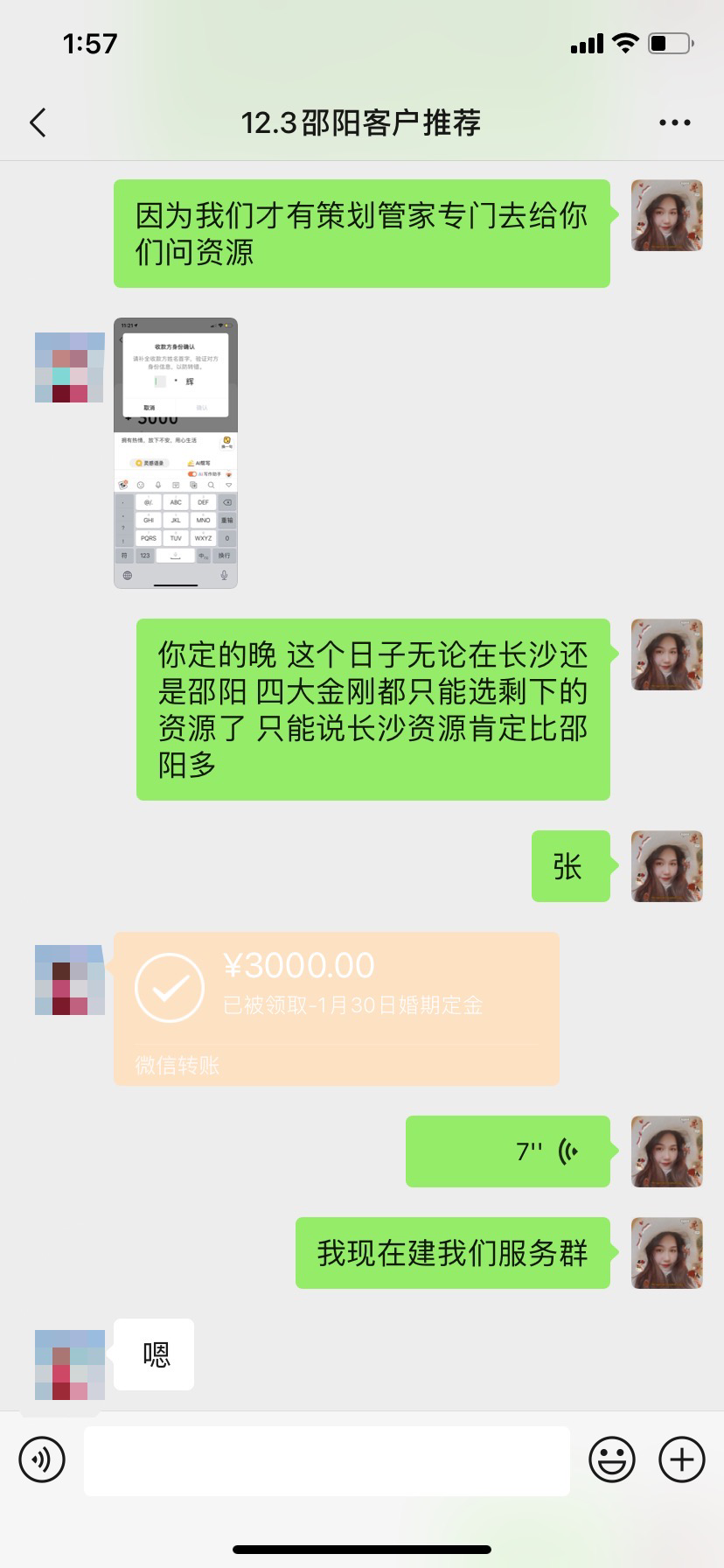Go back from the chat screen

pyautogui.click(x=38, y=122)
